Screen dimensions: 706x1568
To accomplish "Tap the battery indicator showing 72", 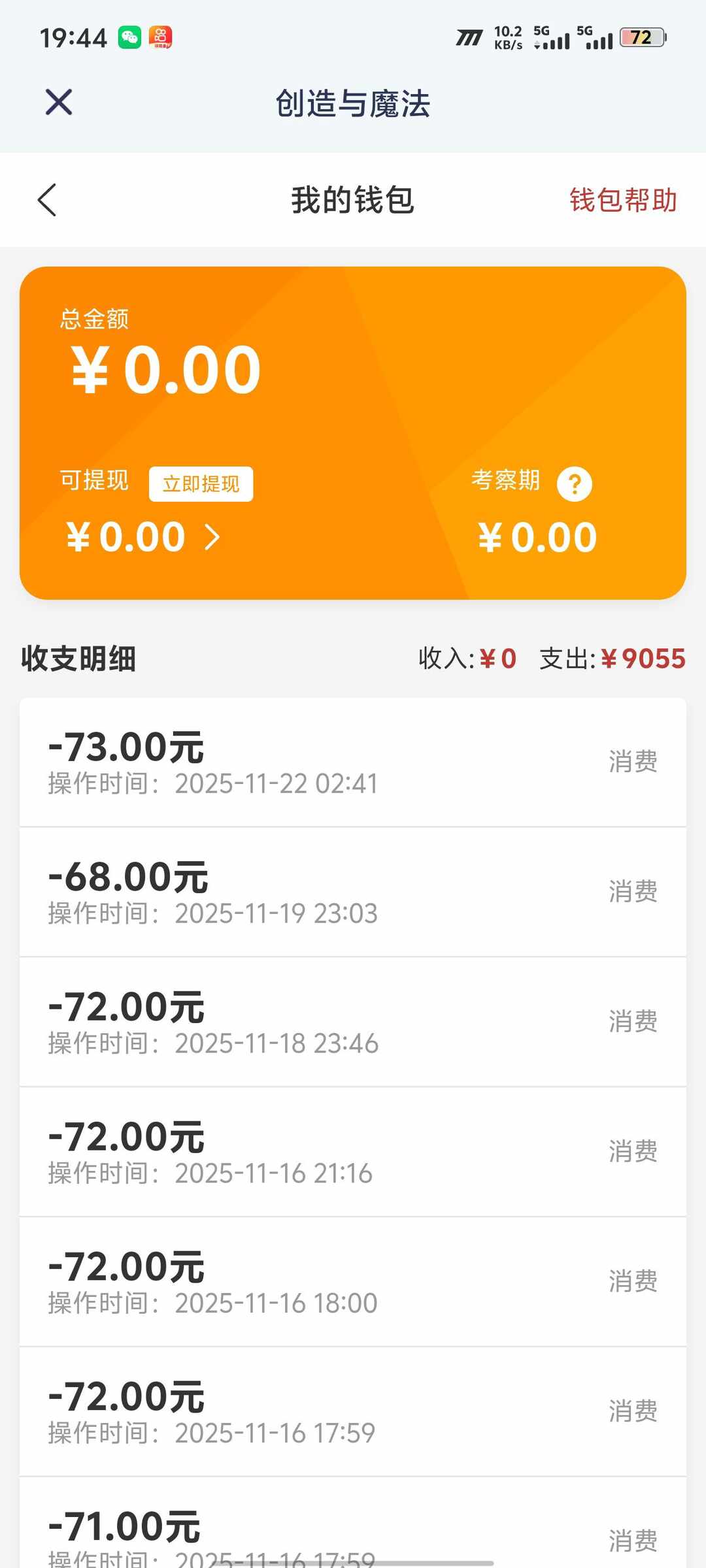I will [x=643, y=37].
